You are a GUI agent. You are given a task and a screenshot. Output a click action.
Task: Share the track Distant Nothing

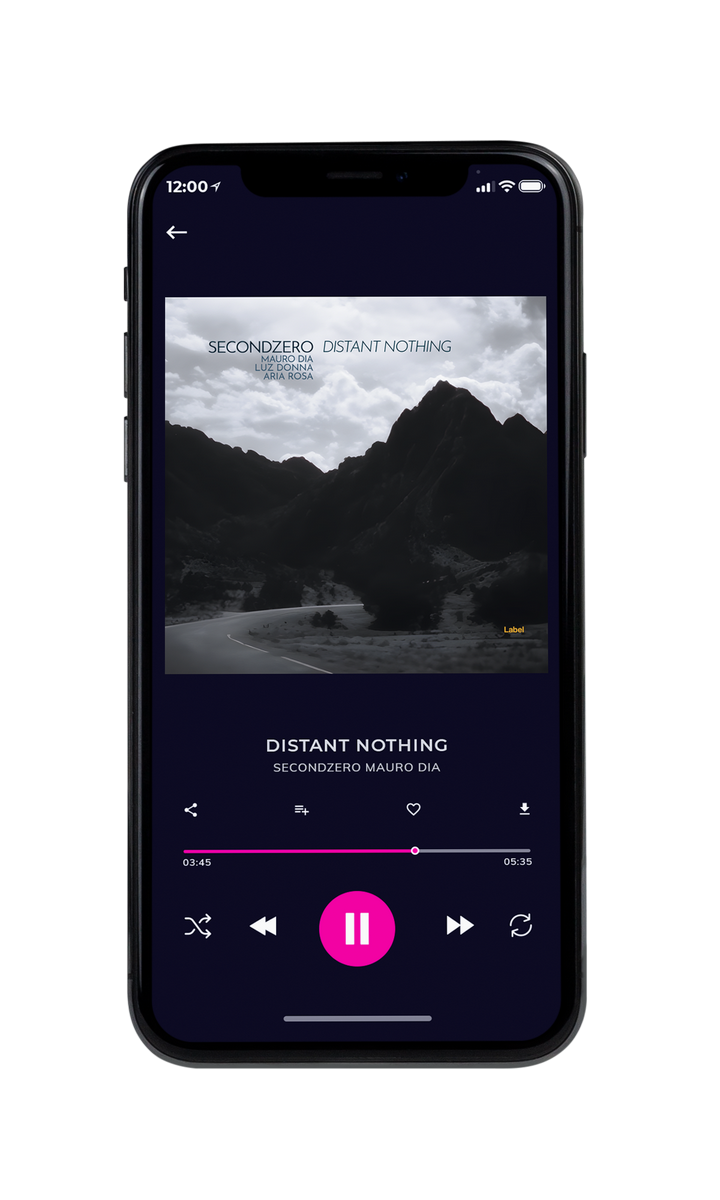pyautogui.click(x=191, y=810)
